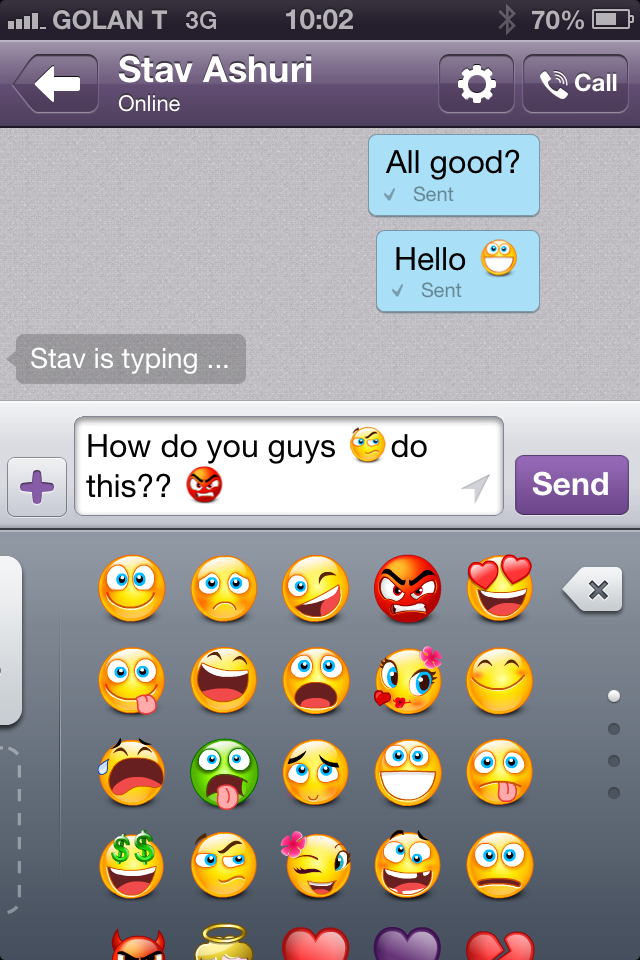Insert the heart-eyes emoji
The width and height of the screenshot is (640, 960).
499,589
